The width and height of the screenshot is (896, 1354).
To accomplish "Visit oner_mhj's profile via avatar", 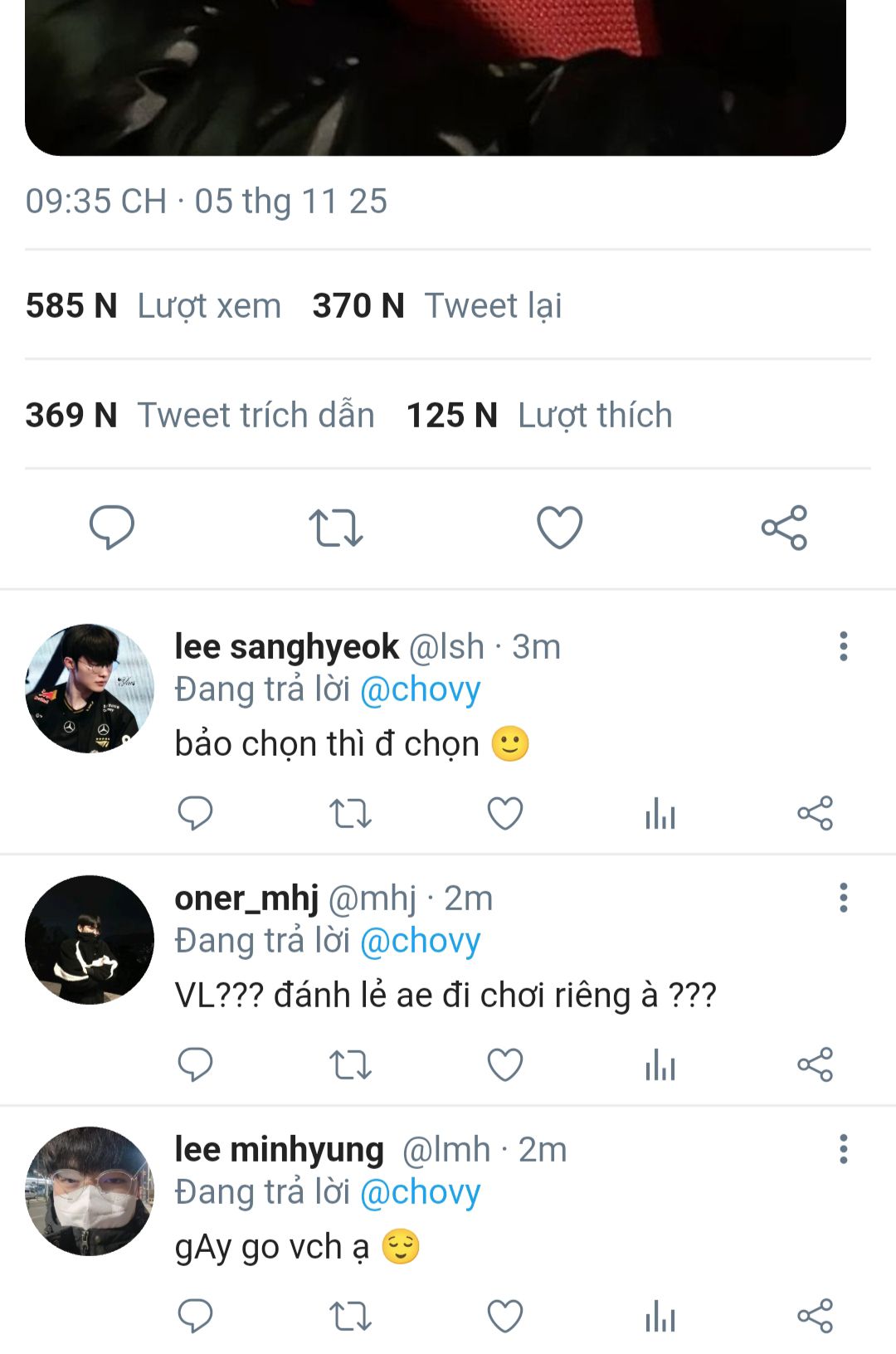I will [x=90, y=940].
